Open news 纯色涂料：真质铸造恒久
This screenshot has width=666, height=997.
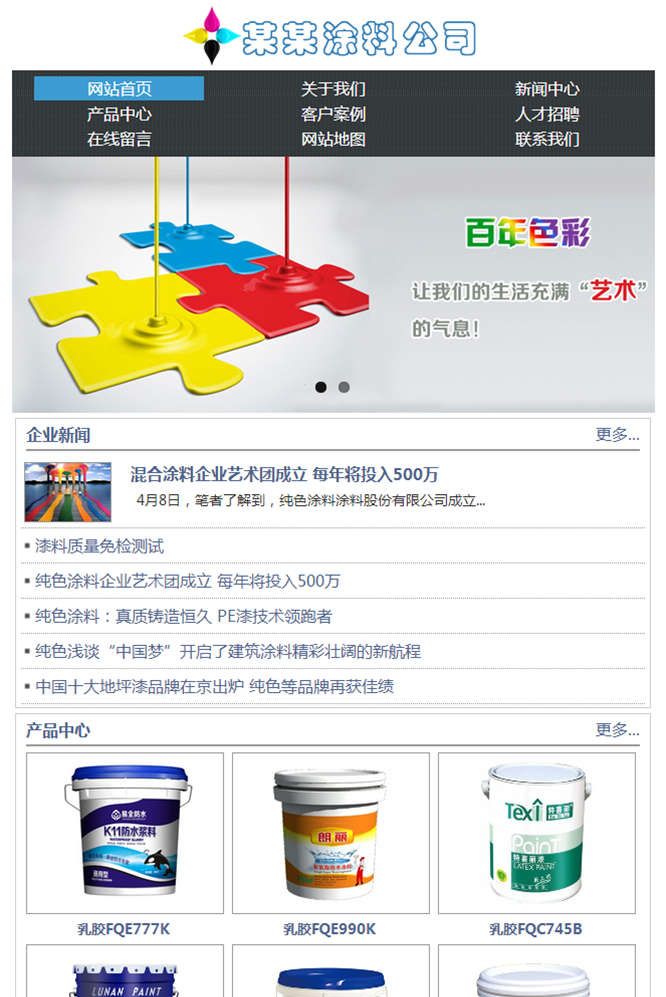click(183, 616)
